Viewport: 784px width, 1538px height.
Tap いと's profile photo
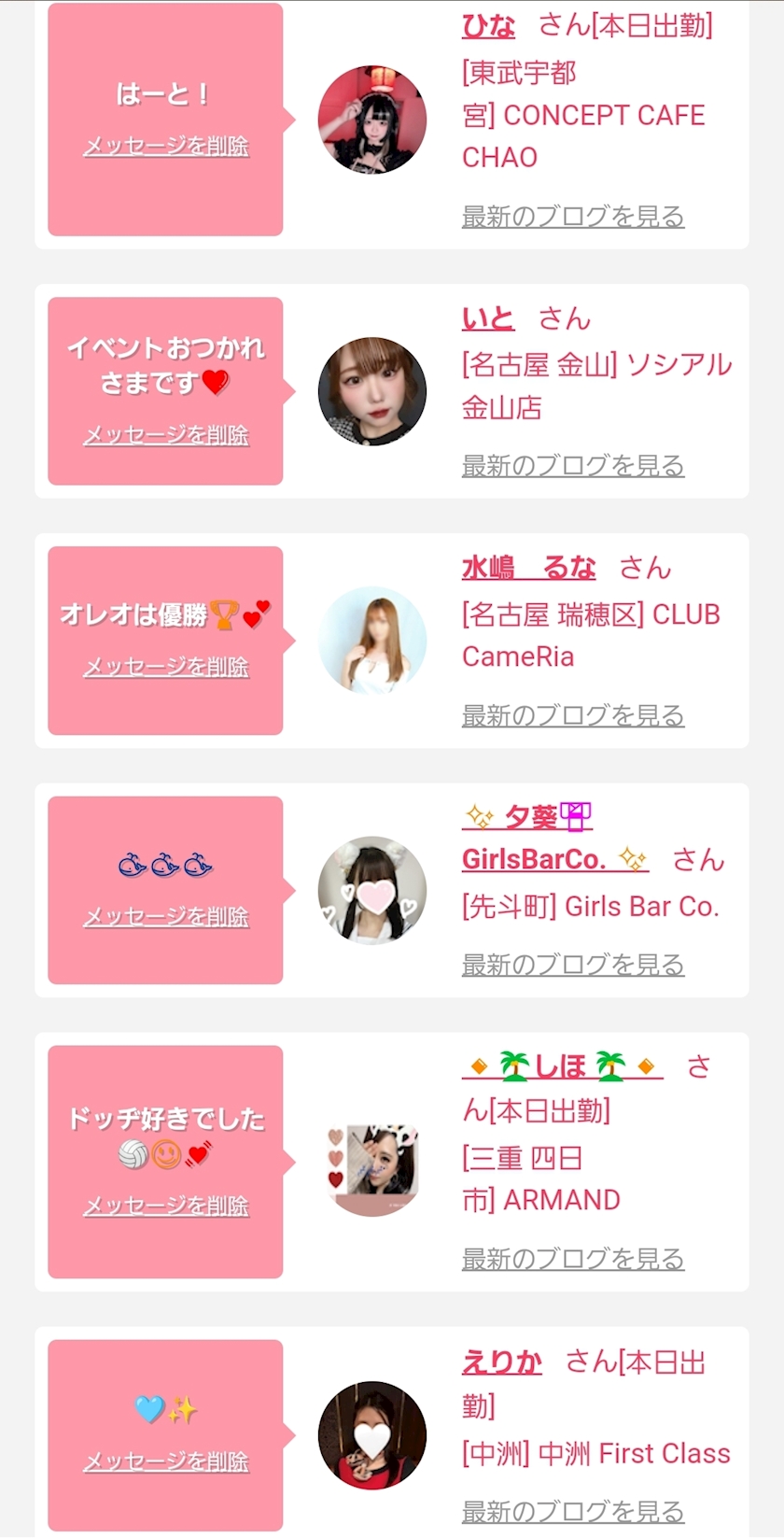coord(372,391)
